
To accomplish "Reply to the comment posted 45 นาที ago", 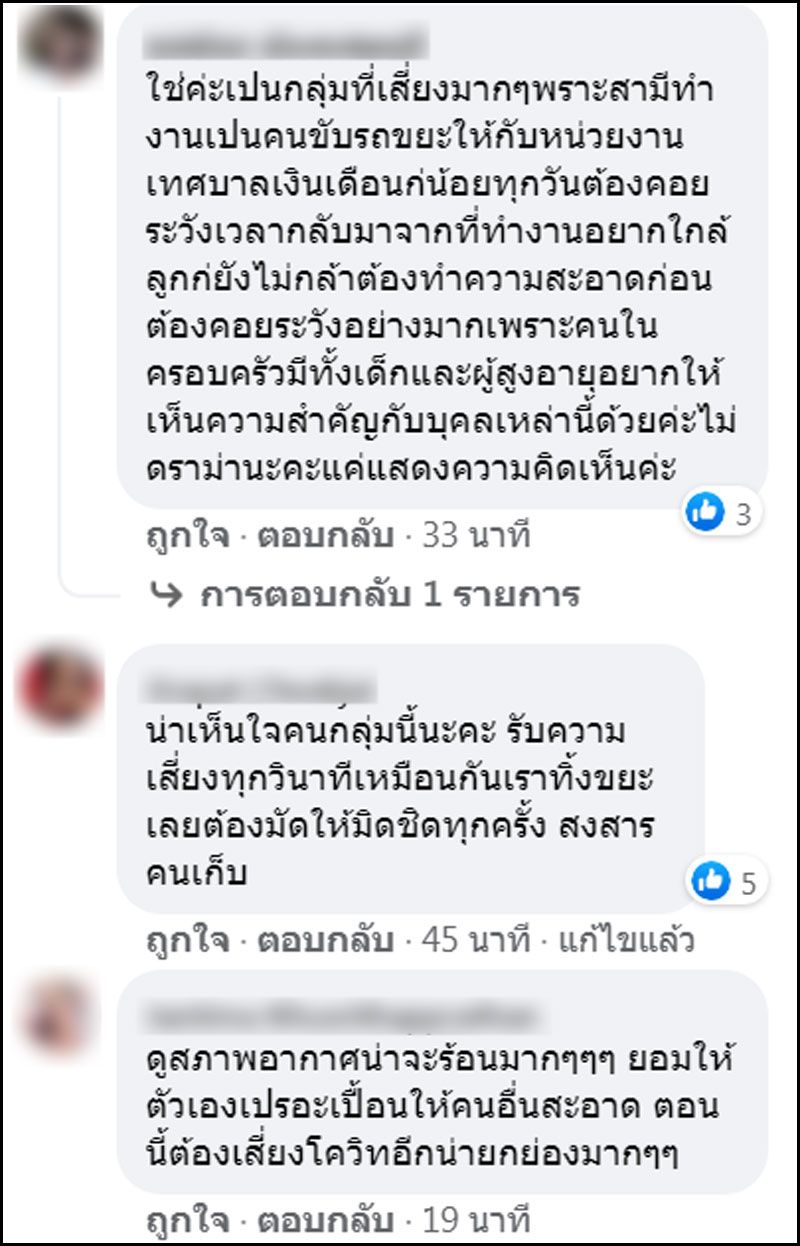I will point(326,941).
